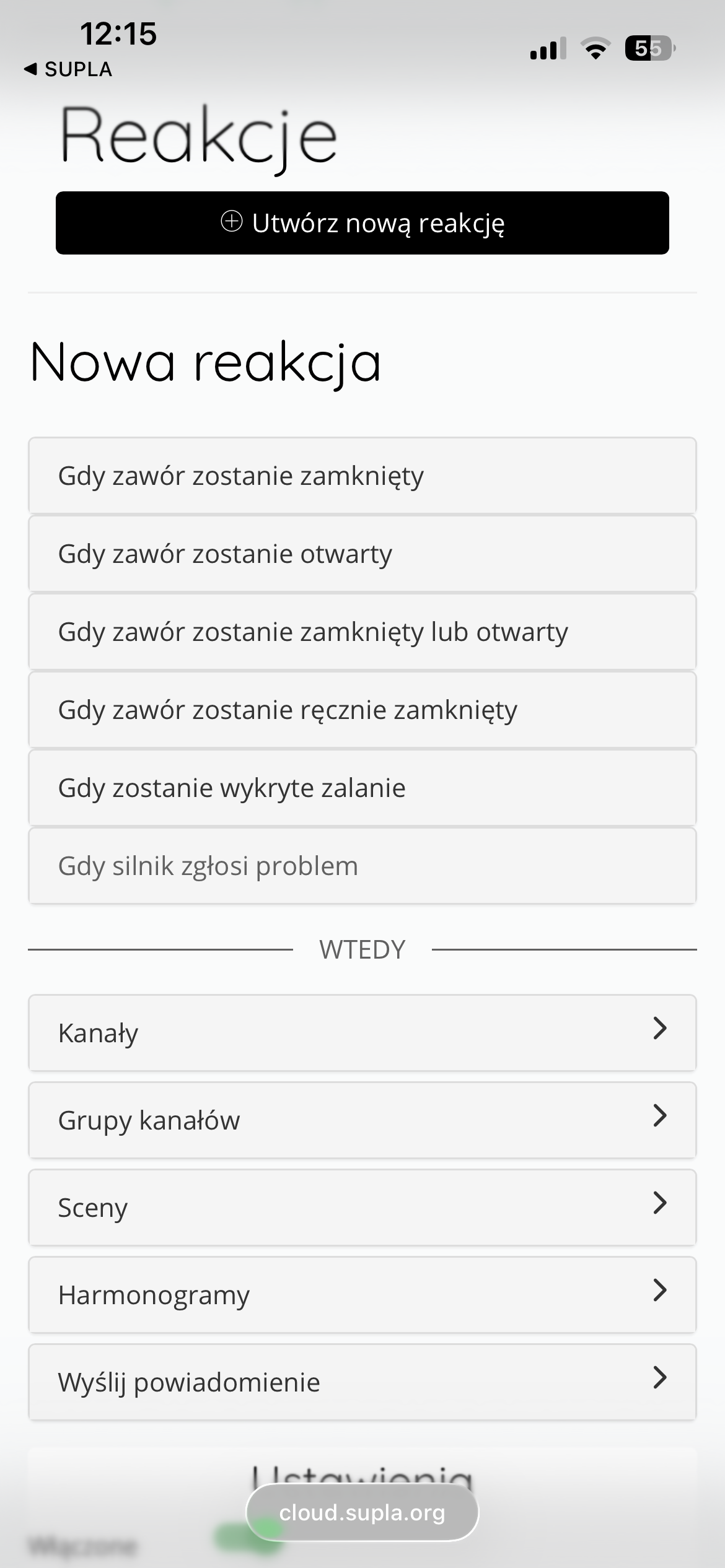Open Harmonogramy

click(362, 1295)
